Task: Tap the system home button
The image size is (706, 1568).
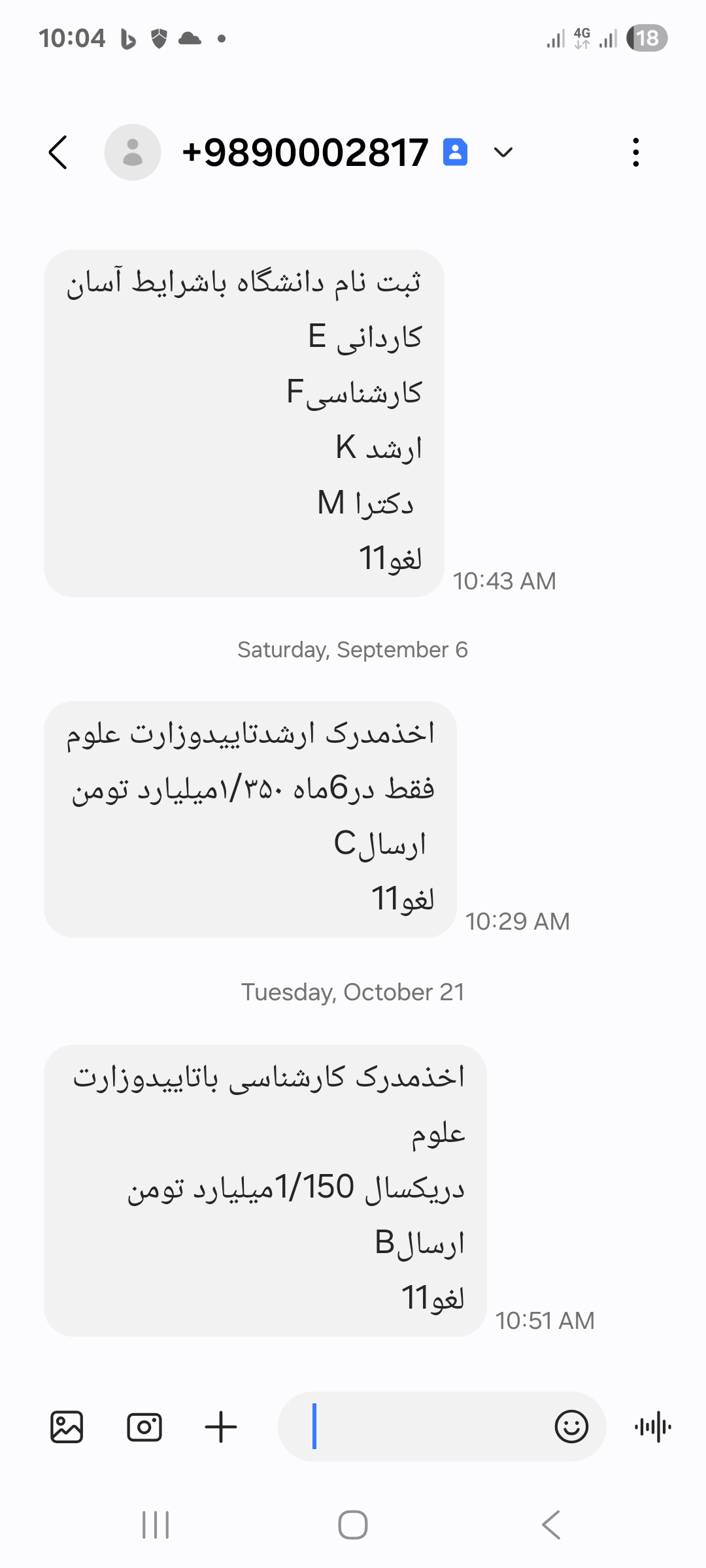Action: (x=352, y=1526)
